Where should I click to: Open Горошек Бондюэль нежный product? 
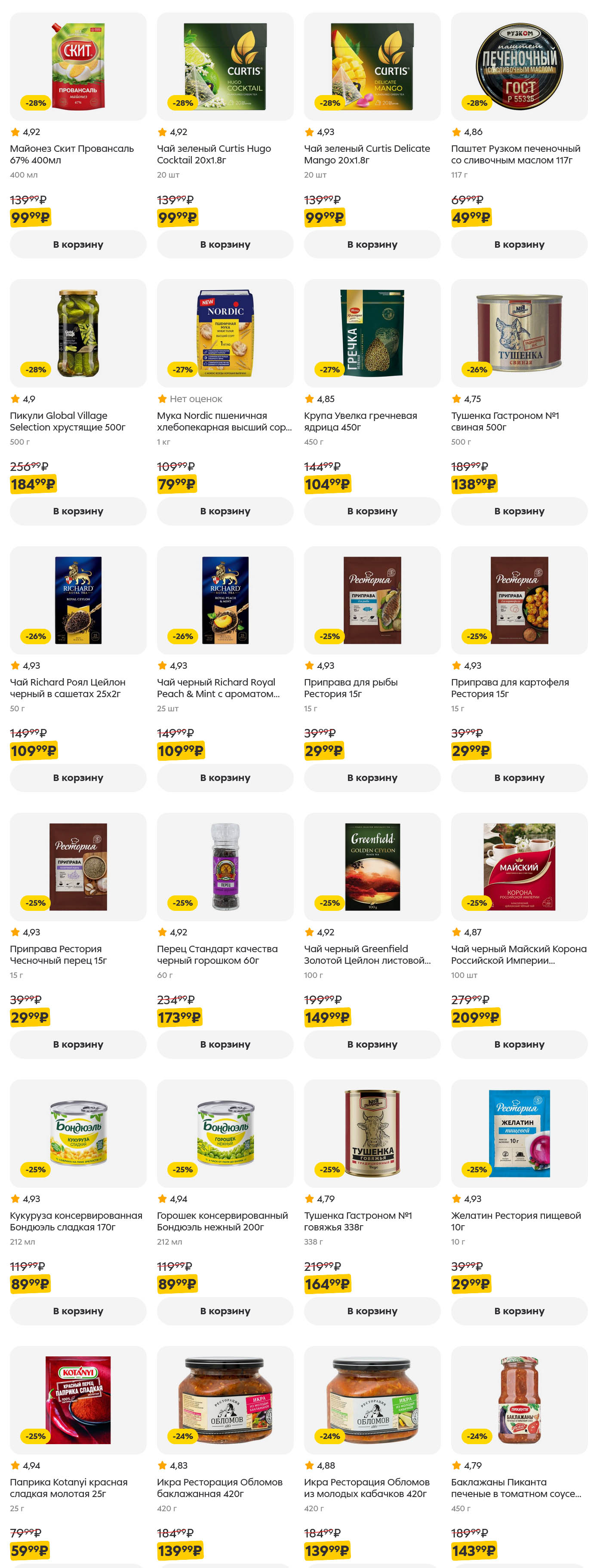pyautogui.click(x=225, y=1133)
